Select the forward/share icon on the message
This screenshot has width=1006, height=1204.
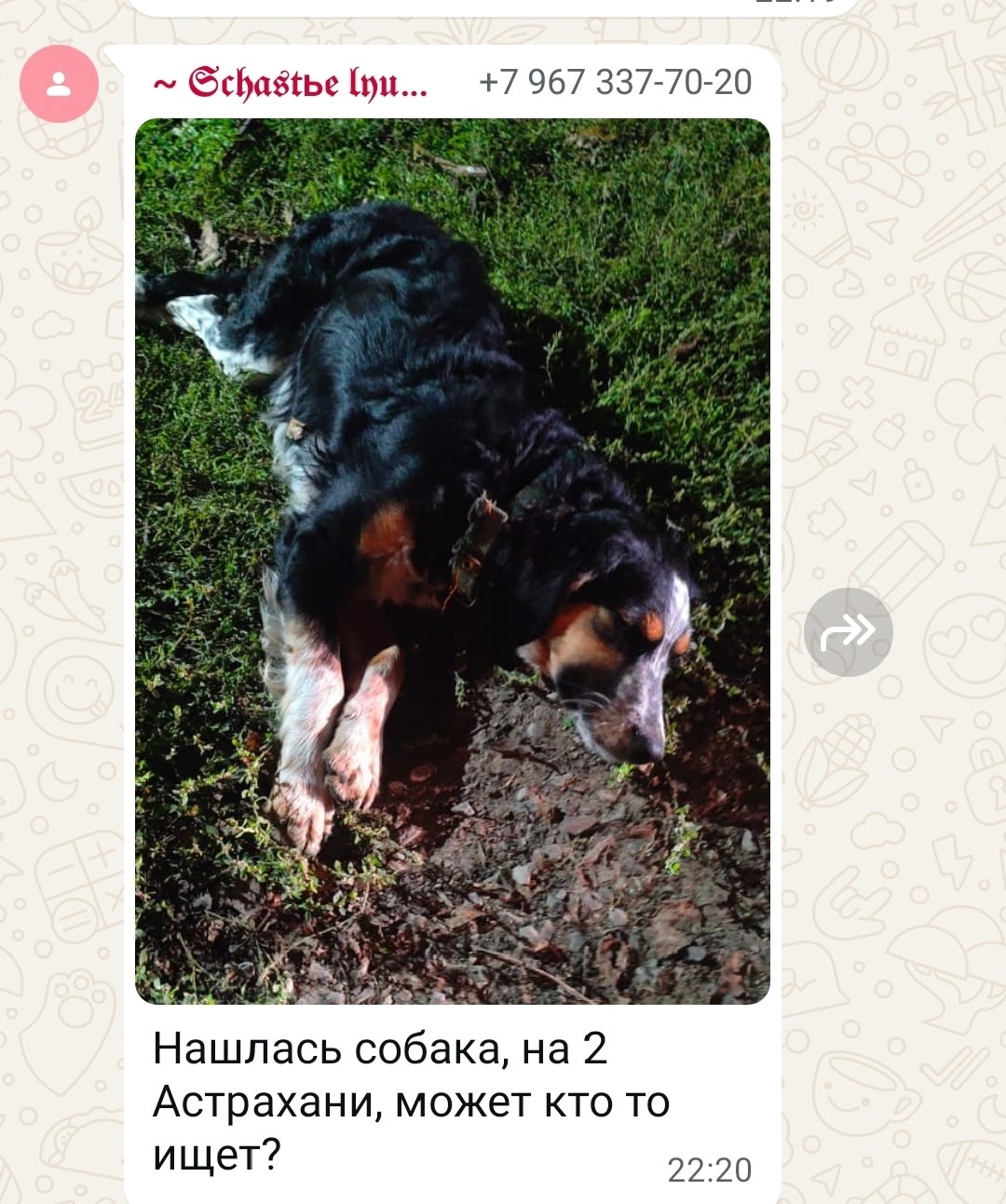(850, 631)
